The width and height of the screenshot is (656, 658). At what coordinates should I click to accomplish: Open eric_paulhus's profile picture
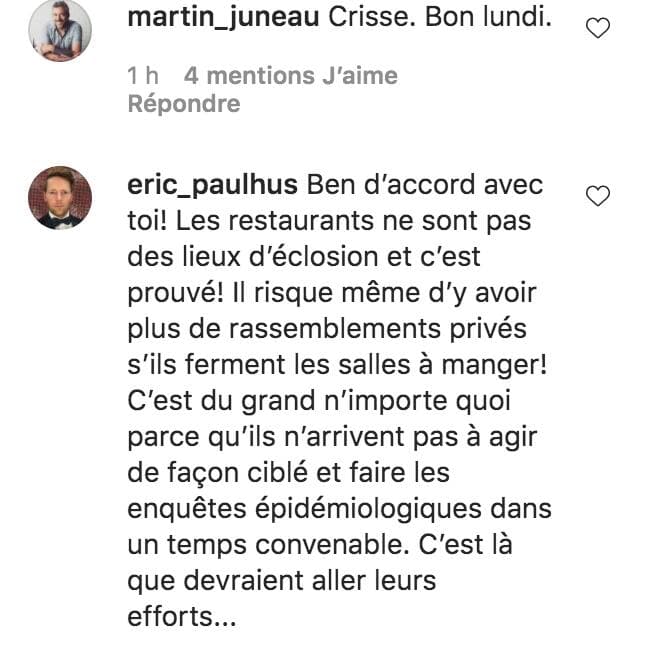tap(59, 197)
